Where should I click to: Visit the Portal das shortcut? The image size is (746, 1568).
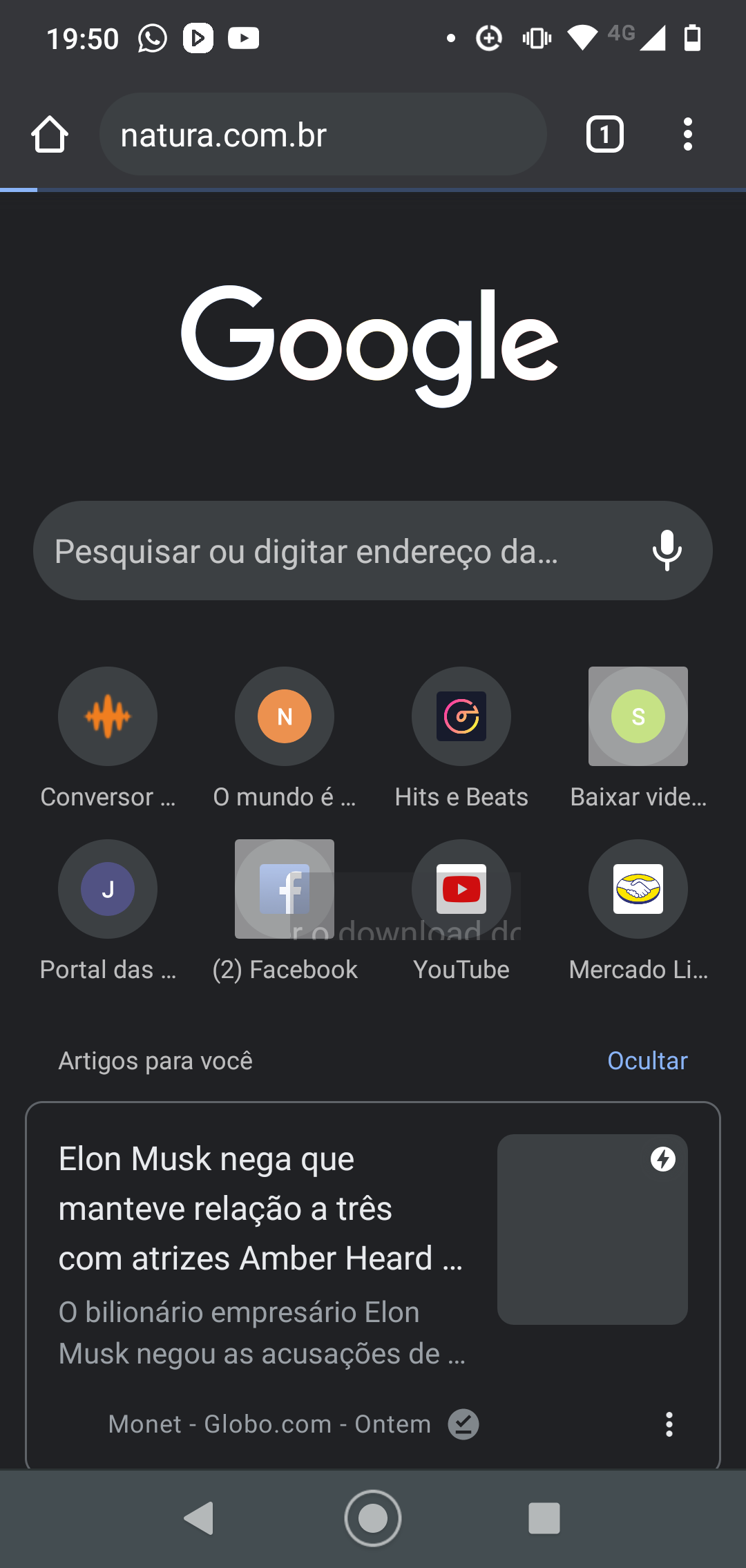[108, 889]
